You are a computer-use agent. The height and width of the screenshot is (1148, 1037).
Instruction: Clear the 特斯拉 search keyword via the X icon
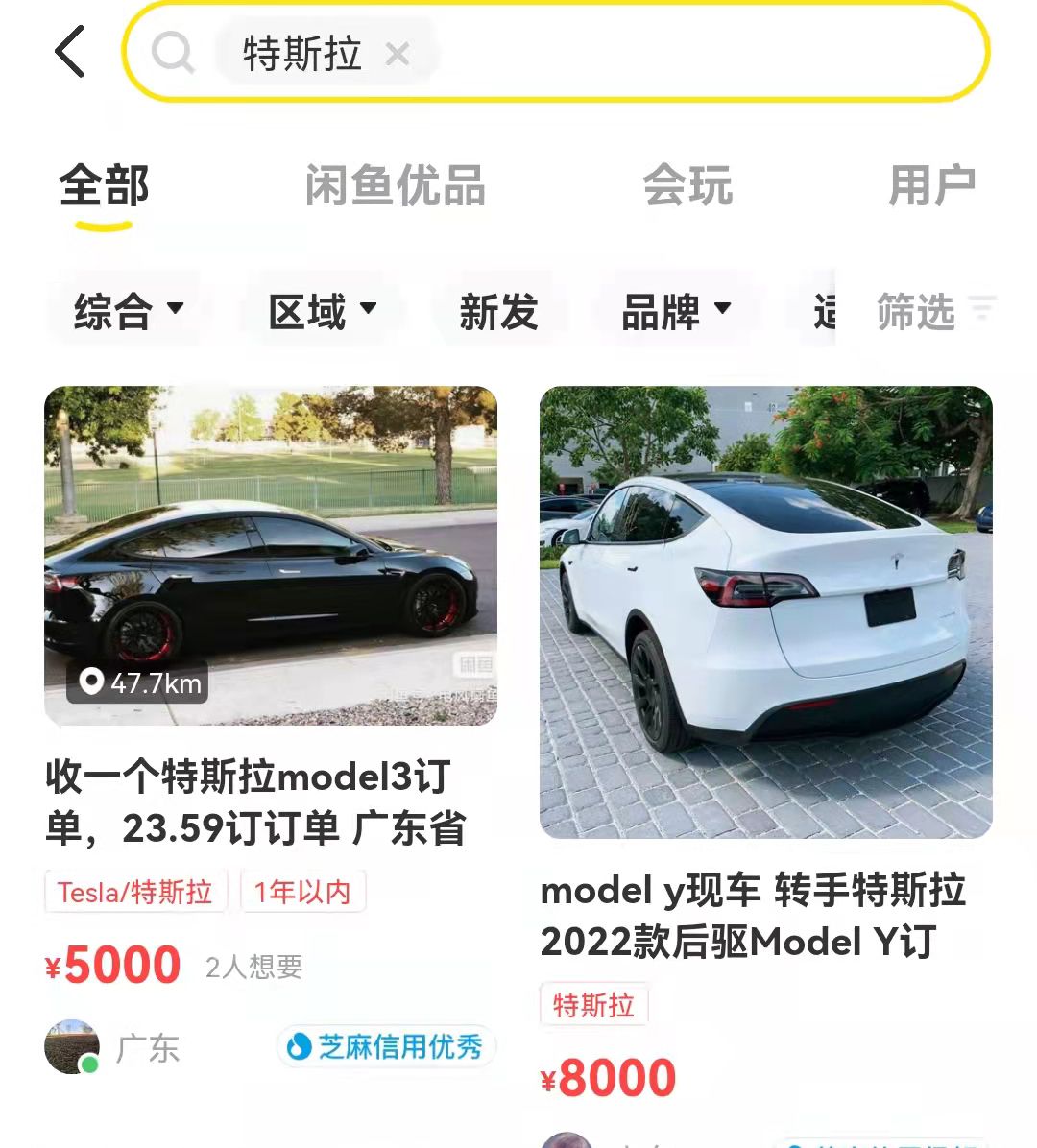pos(398,55)
